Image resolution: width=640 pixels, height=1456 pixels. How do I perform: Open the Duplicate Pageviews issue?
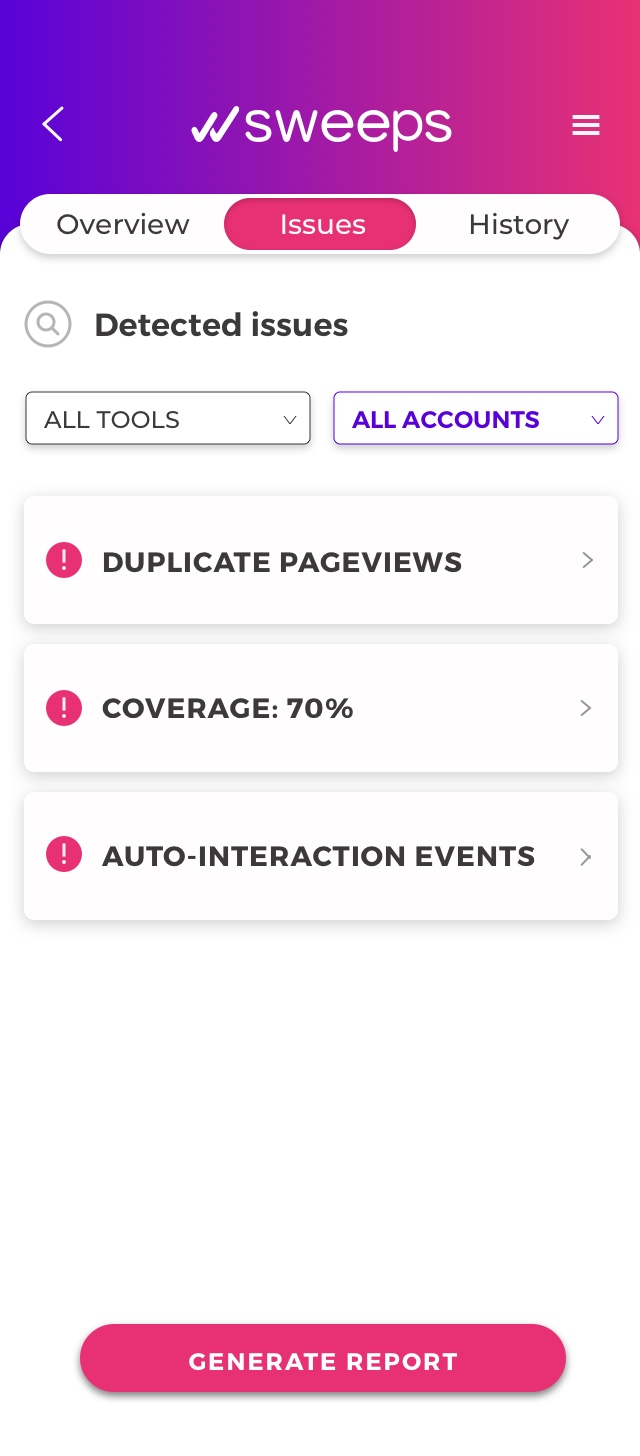click(321, 560)
